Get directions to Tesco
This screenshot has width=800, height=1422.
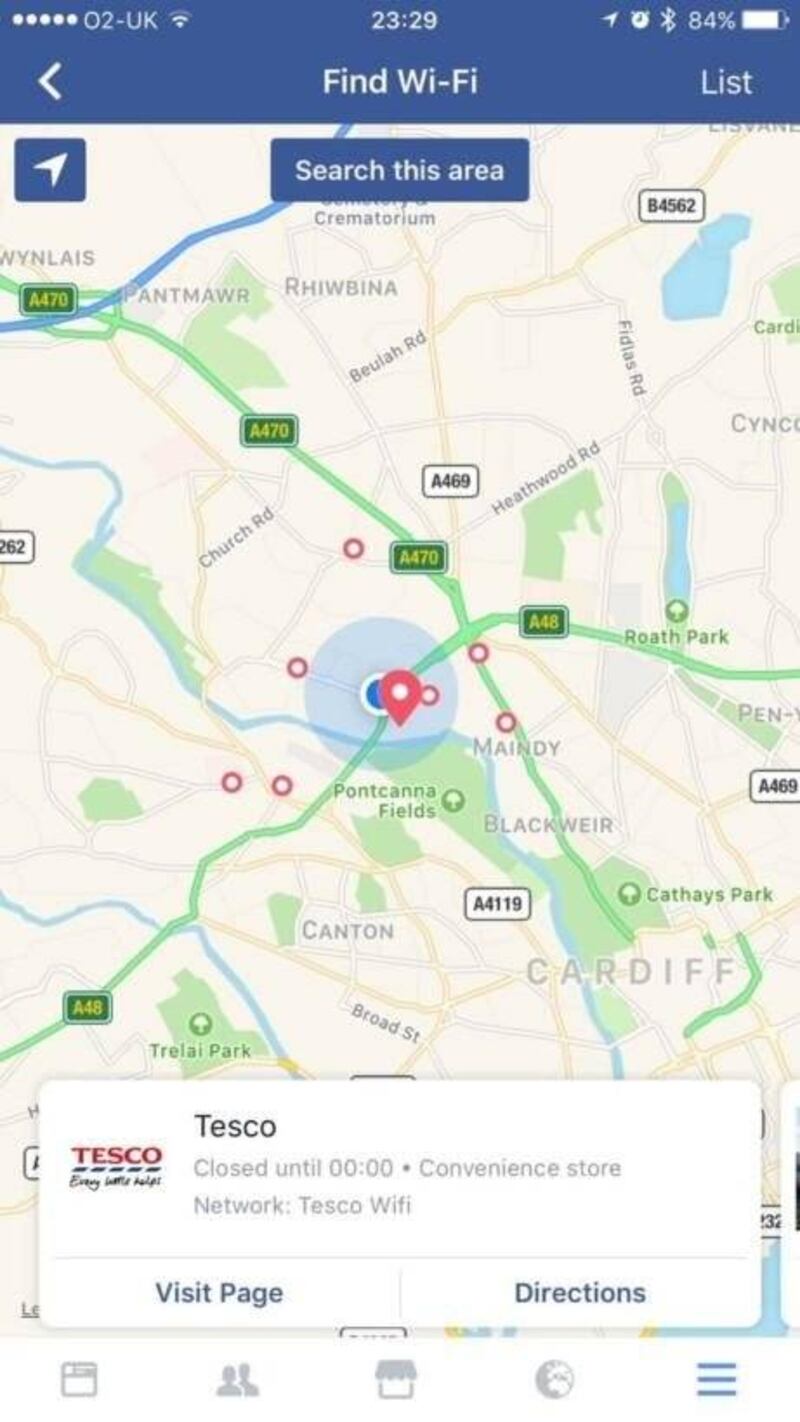[x=579, y=1292]
